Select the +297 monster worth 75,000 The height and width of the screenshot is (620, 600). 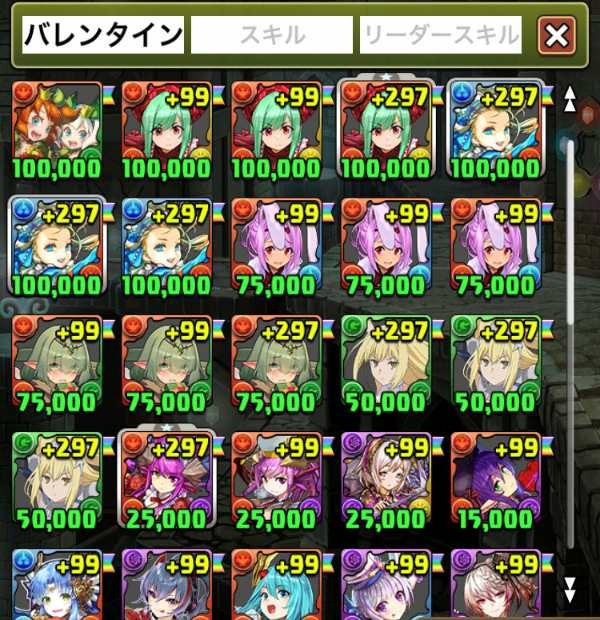277,360
